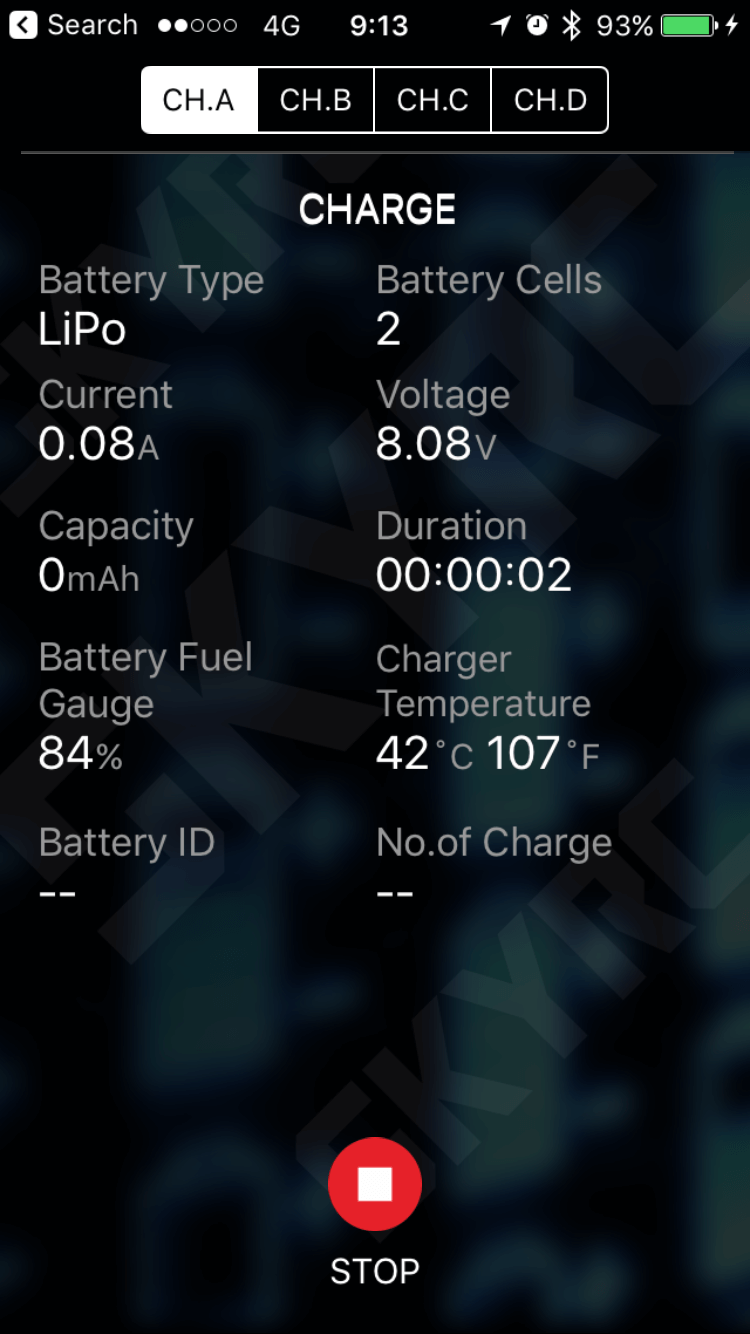Switch to the CH.C channel
Screen dimensions: 750x1334
(x=433, y=100)
